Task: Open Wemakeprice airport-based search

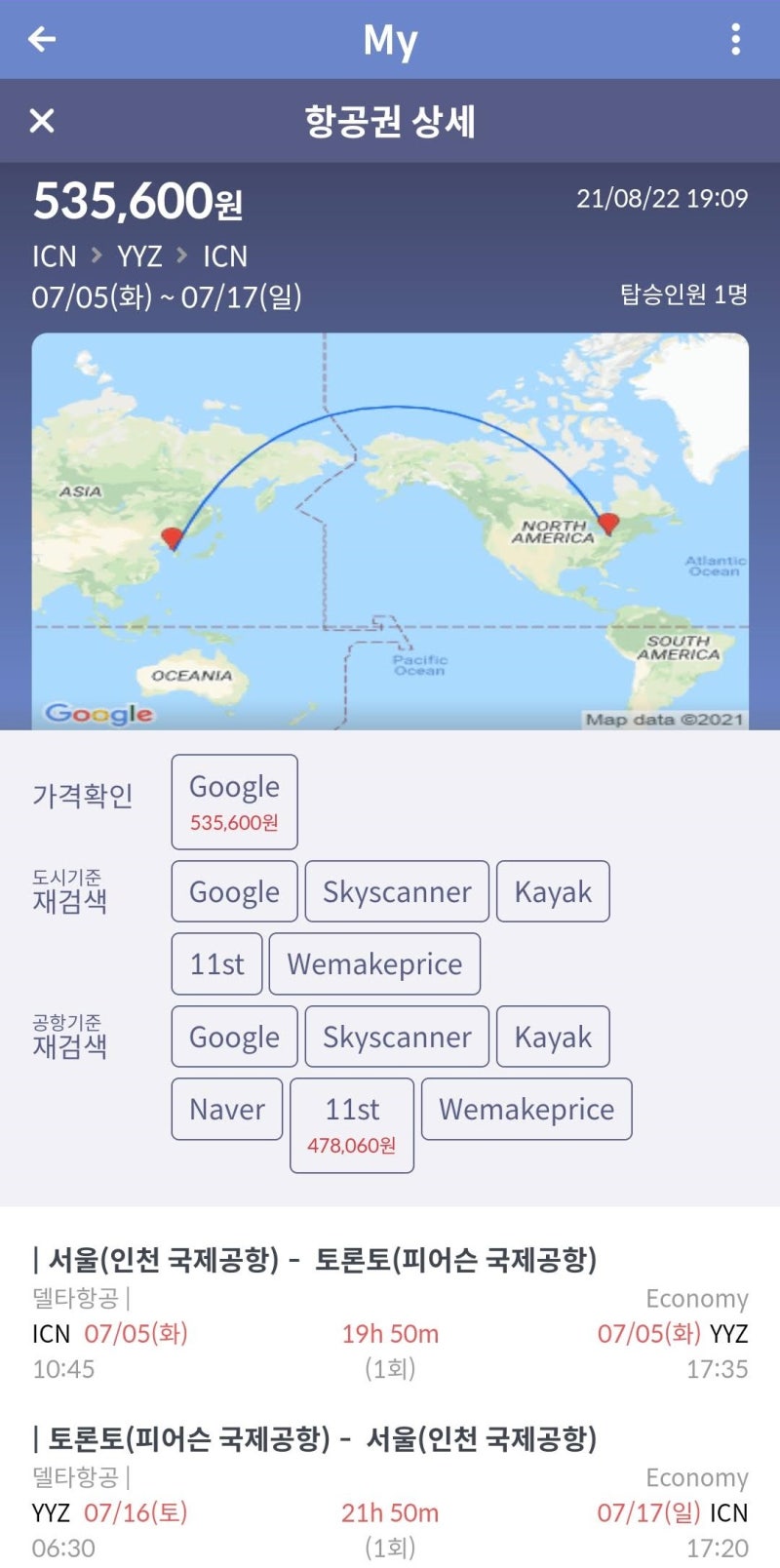Action: (x=526, y=1109)
